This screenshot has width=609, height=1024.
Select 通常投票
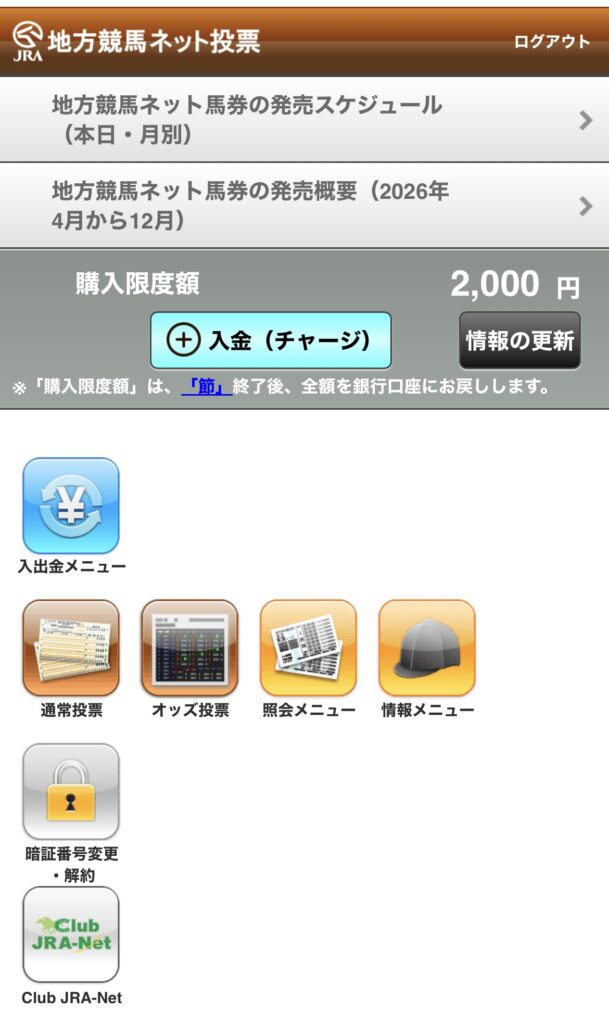(x=71, y=648)
